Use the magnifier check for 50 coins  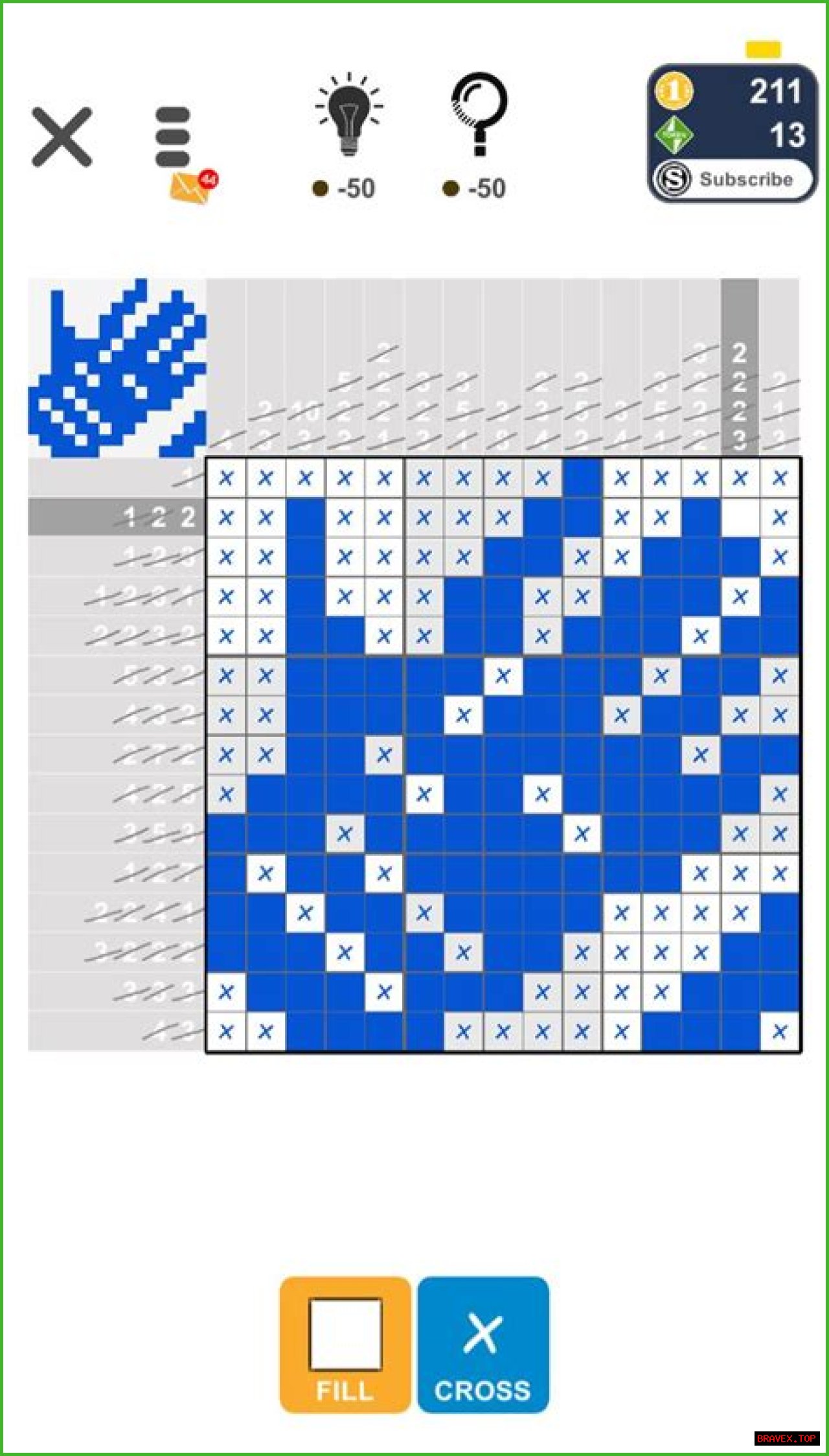click(x=478, y=117)
